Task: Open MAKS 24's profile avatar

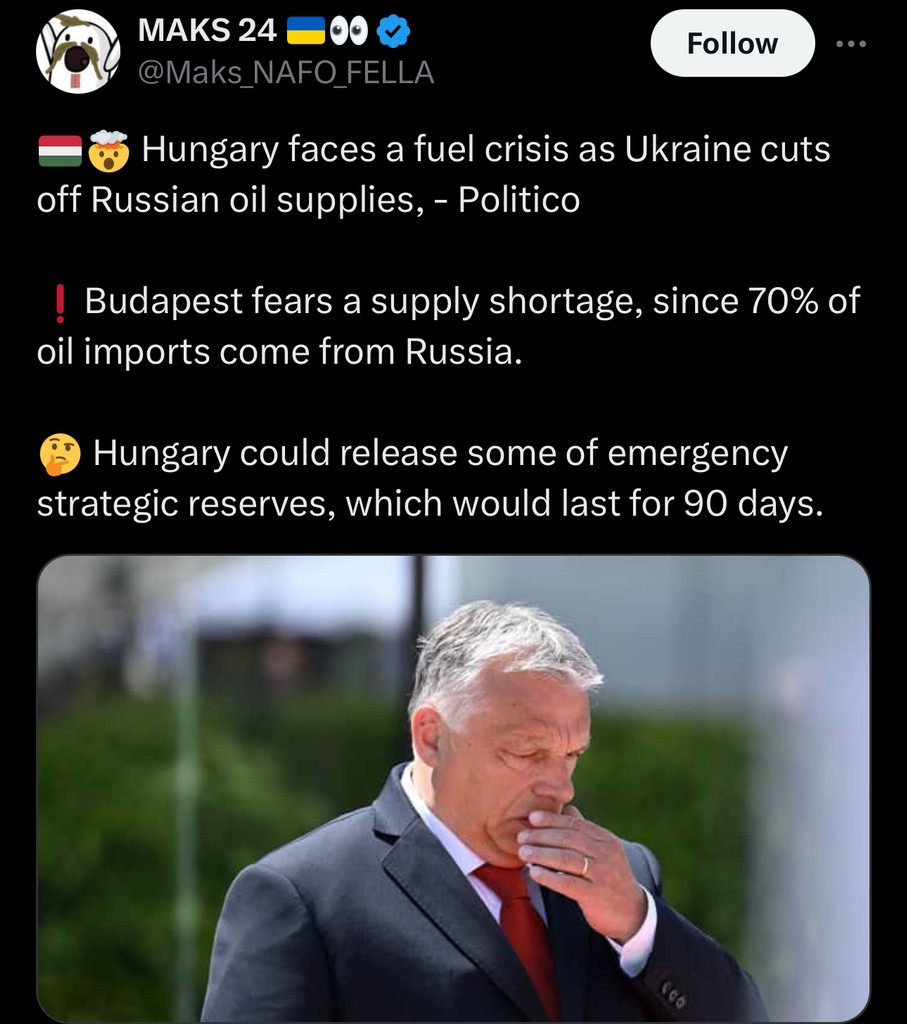Action: tap(78, 52)
